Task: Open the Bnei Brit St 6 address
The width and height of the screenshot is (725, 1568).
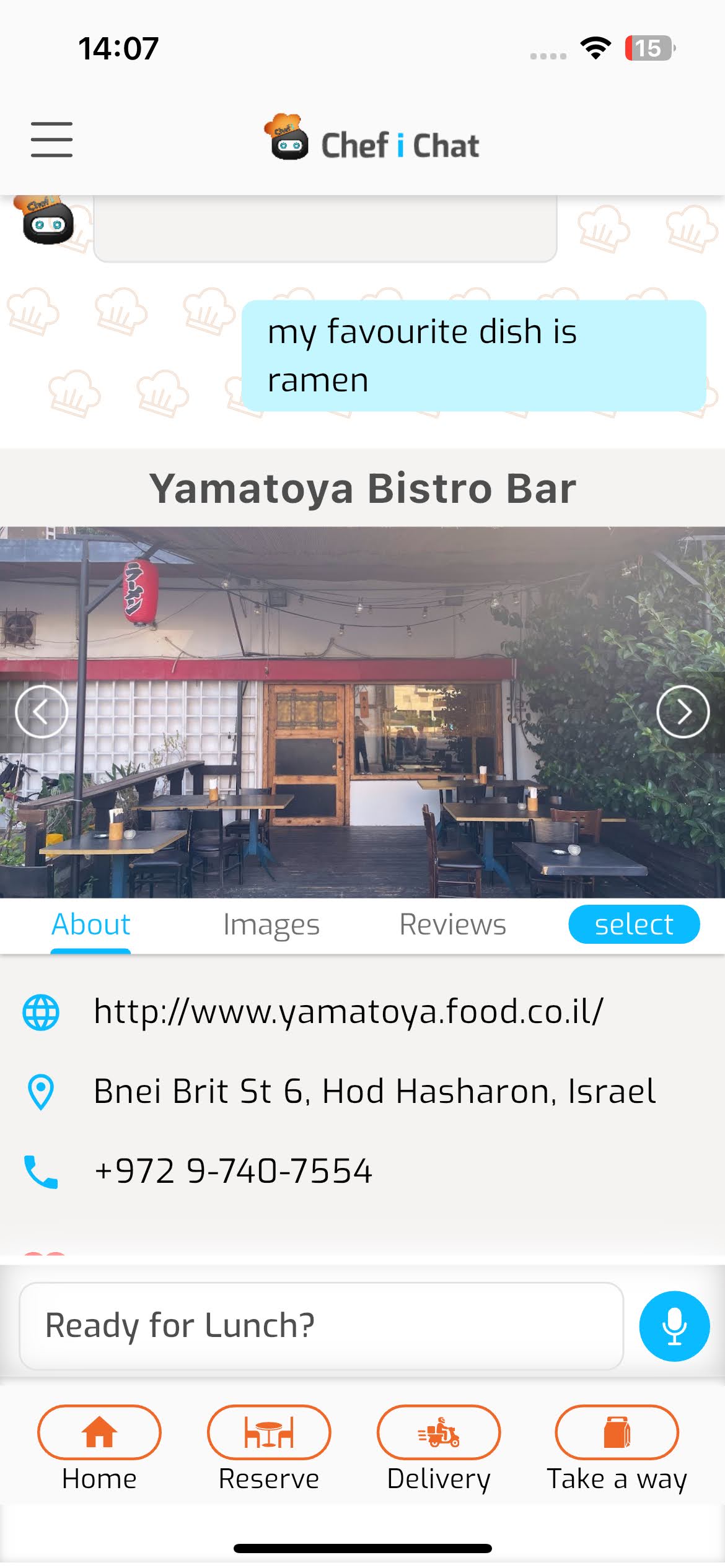Action: pos(374,1091)
